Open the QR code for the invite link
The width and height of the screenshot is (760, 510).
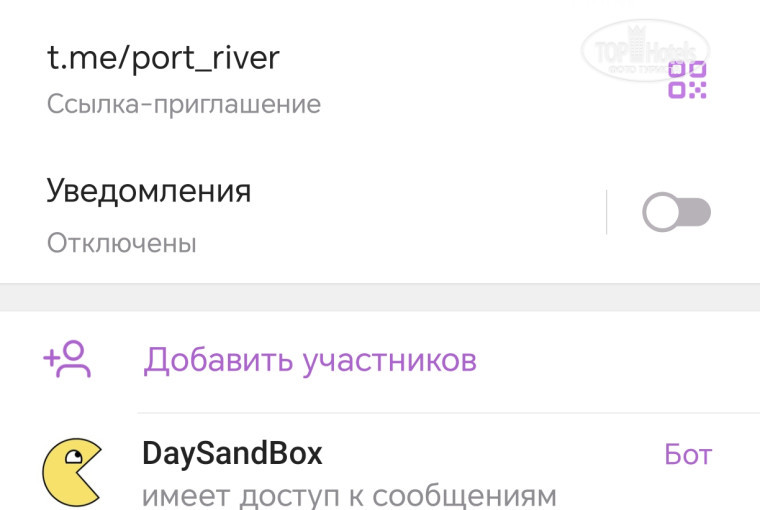tap(687, 80)
